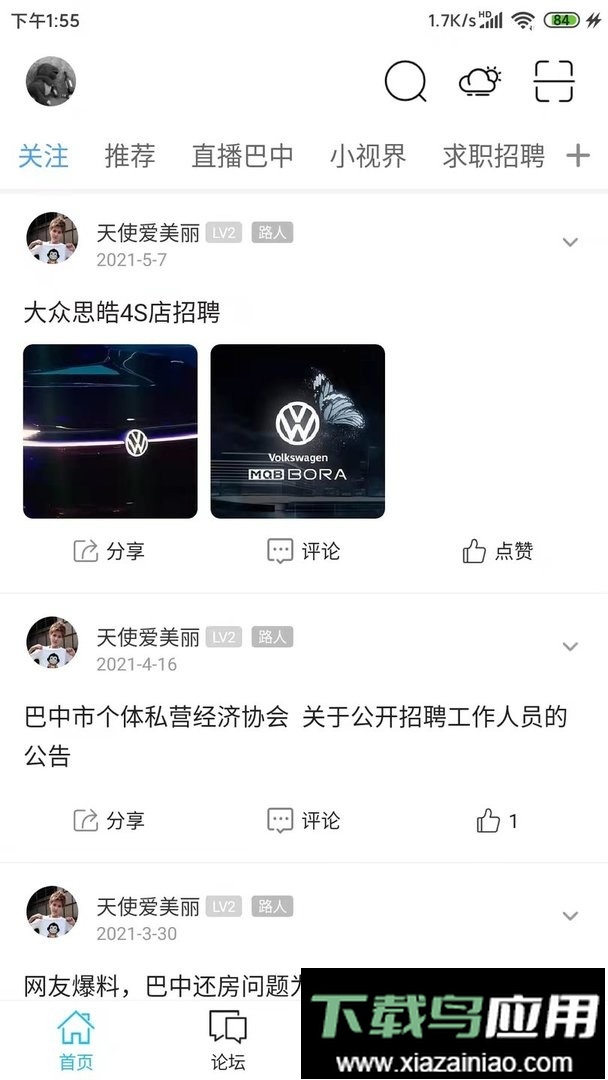Viewport: 608px width, 1080px height.
Task: Go to the 首页 bottom tab
Action: (x=76, y=1039)
